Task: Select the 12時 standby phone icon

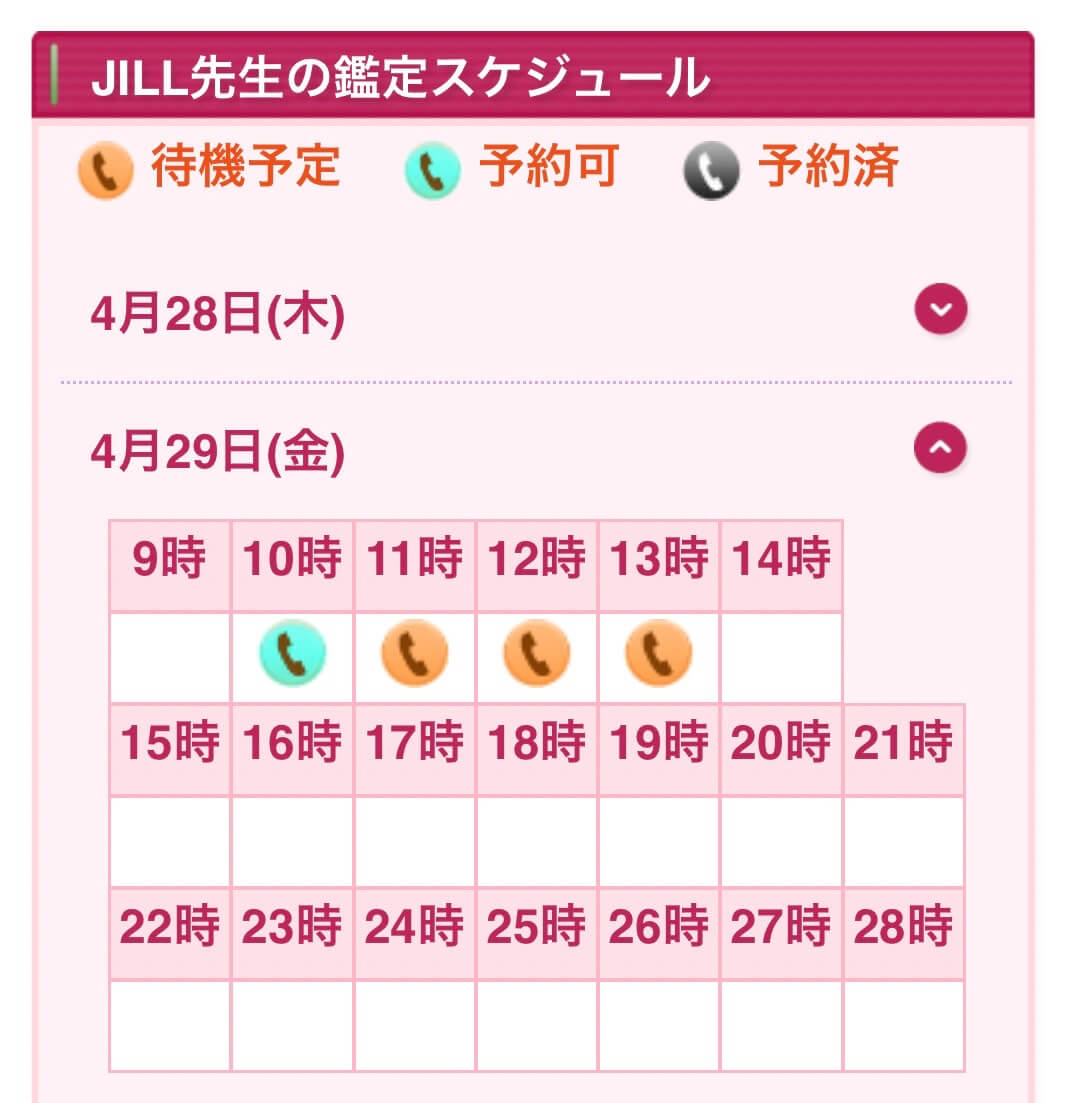Action: [x=536, y=653]
